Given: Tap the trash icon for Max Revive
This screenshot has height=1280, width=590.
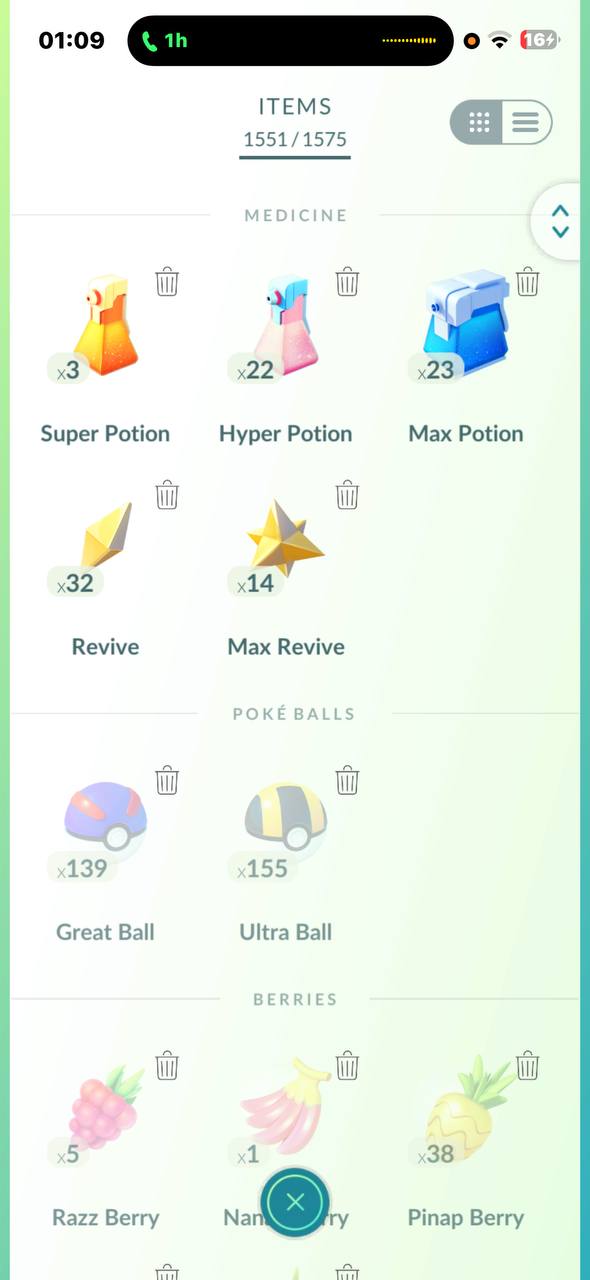Looking at the screenshot, I should [x=347, y=494].
